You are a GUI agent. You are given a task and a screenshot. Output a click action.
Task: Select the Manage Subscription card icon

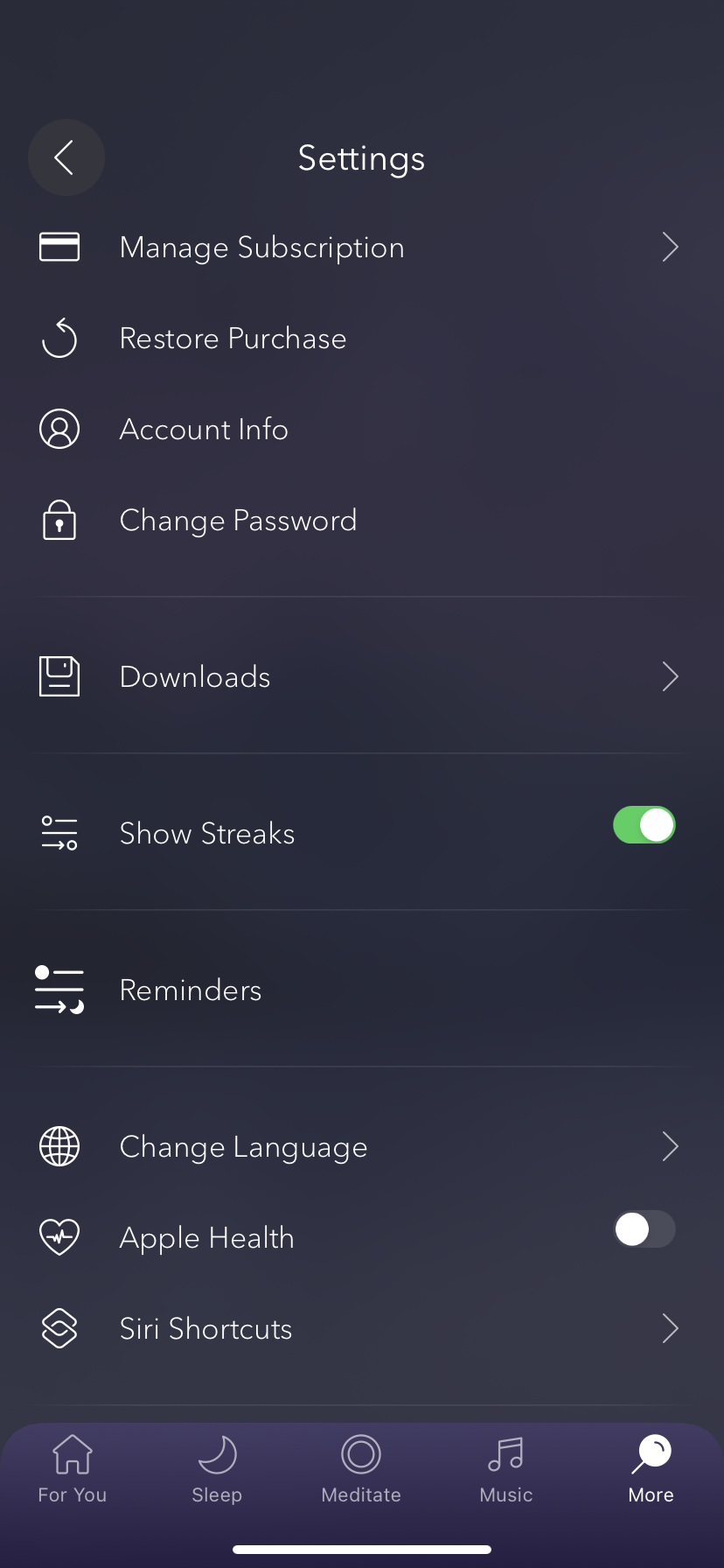coord(59,247)
